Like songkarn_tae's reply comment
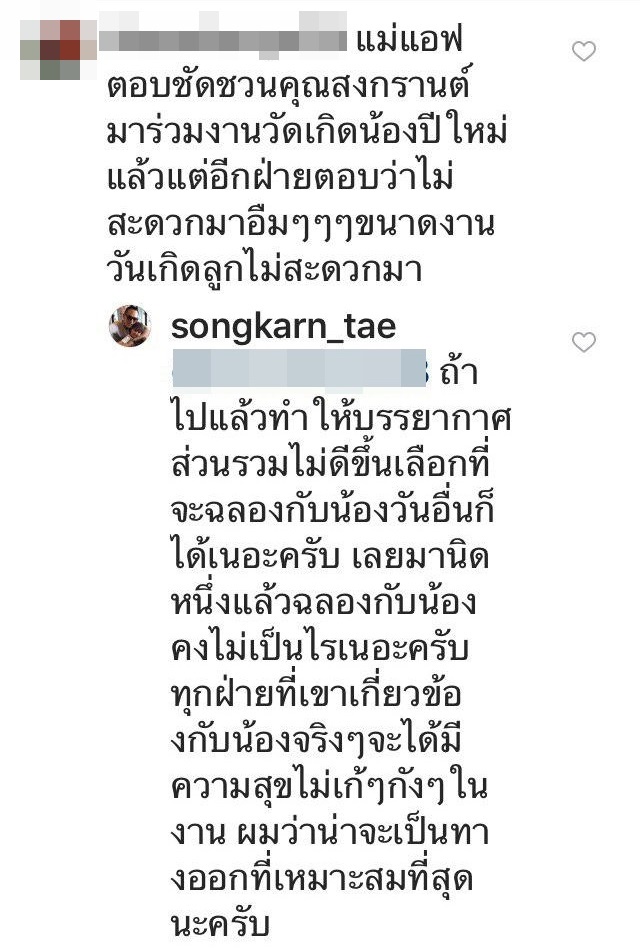Image resolution: width=640 pixels, height=950 pixels. (x=583, y=343)
